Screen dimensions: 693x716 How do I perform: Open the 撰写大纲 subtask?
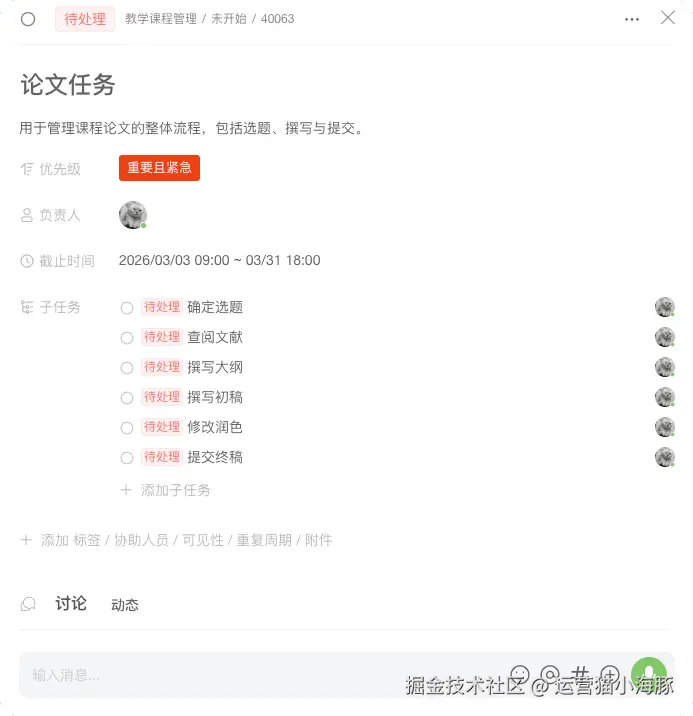pyautogui.click(x=215, y=367)
